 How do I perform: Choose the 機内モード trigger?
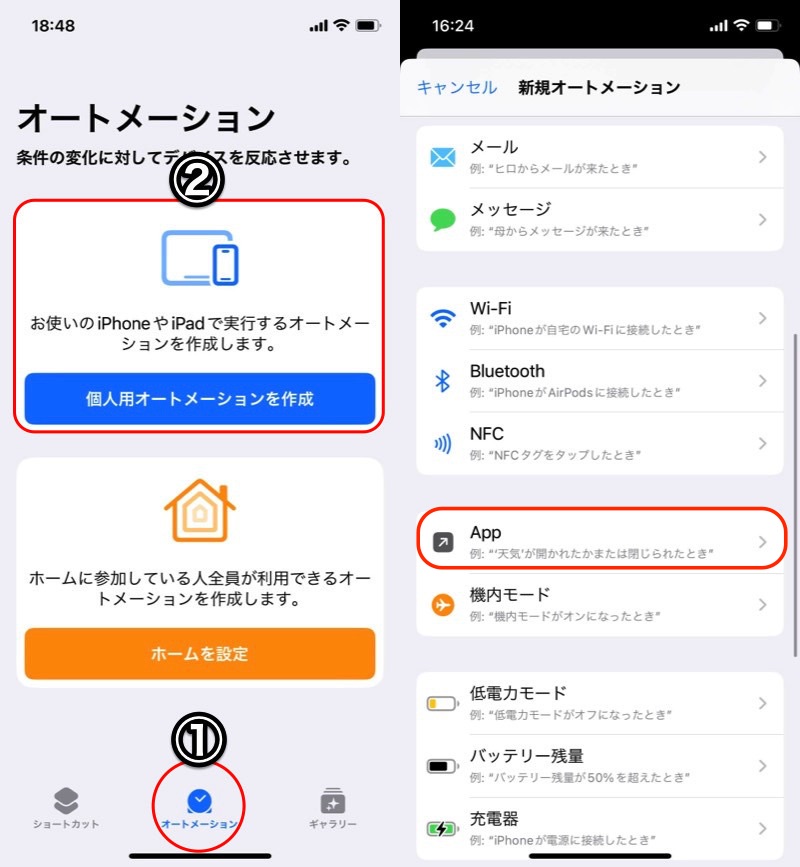[599, 604]
